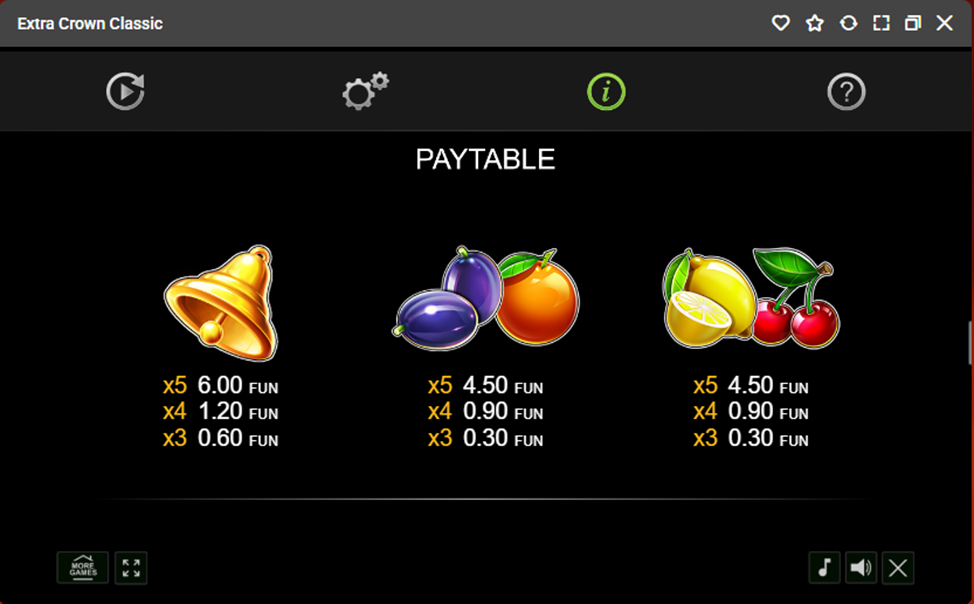Select the paytable info tab
The image size is (974, 604).
606,92
